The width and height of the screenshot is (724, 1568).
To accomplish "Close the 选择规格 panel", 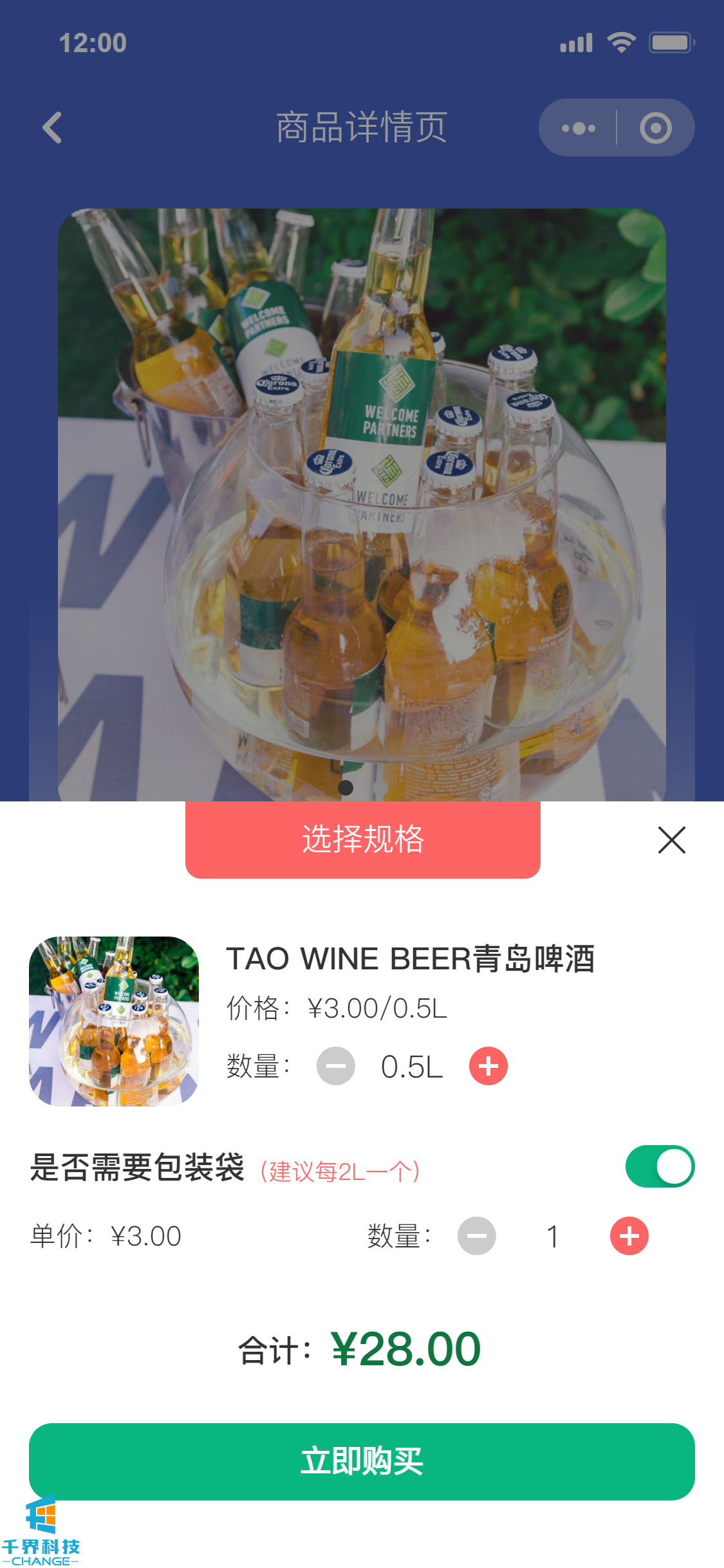I will pos(671,840).
